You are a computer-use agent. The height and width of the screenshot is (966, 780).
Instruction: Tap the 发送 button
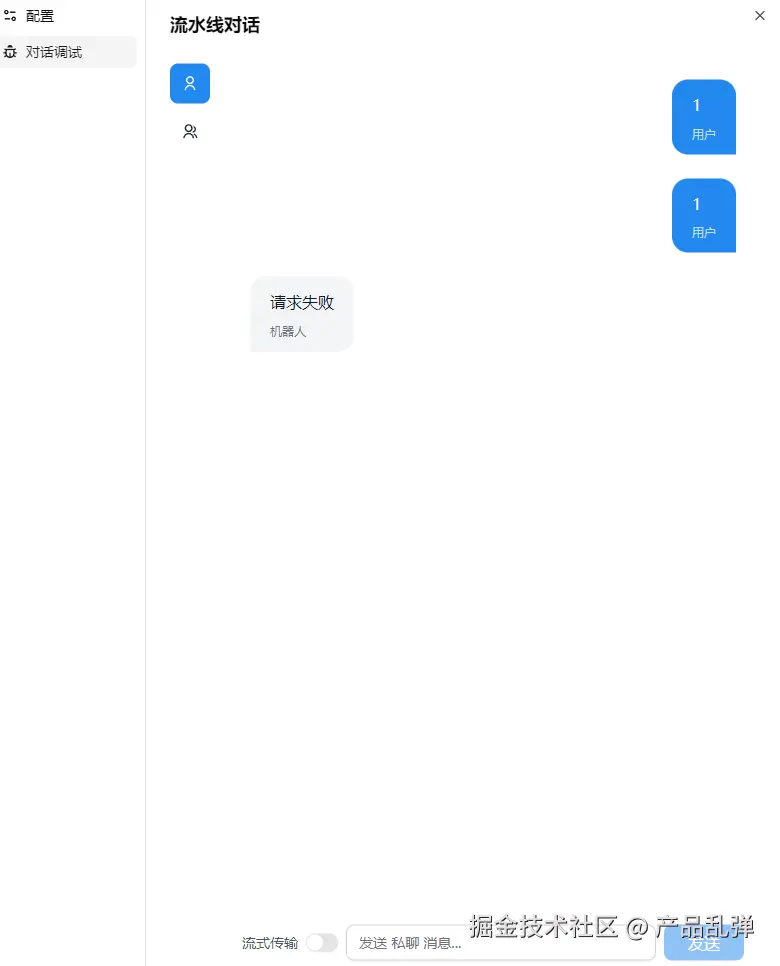[703, 945]
